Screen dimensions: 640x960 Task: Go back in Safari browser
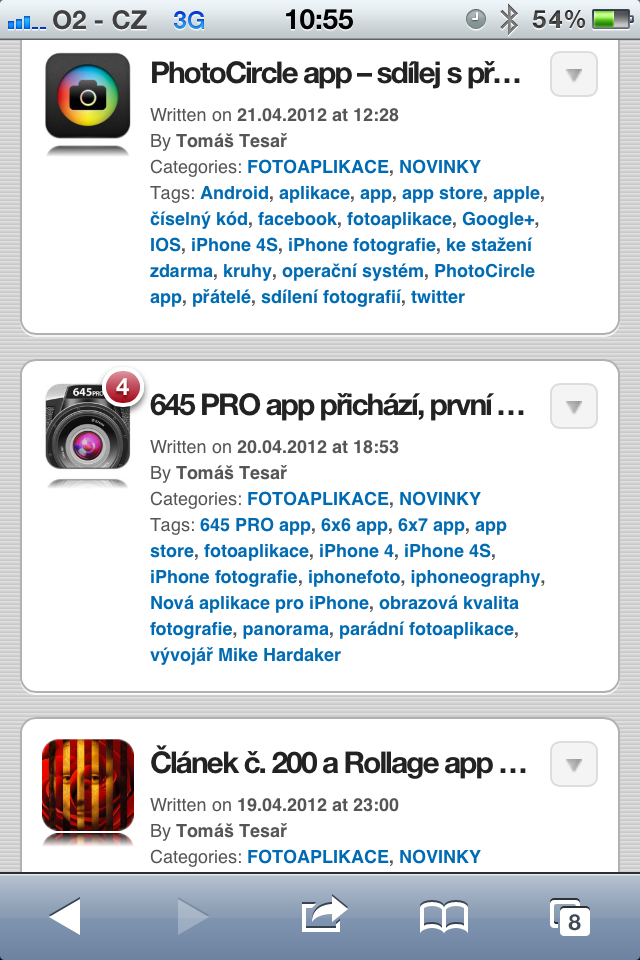pos(65,915)
